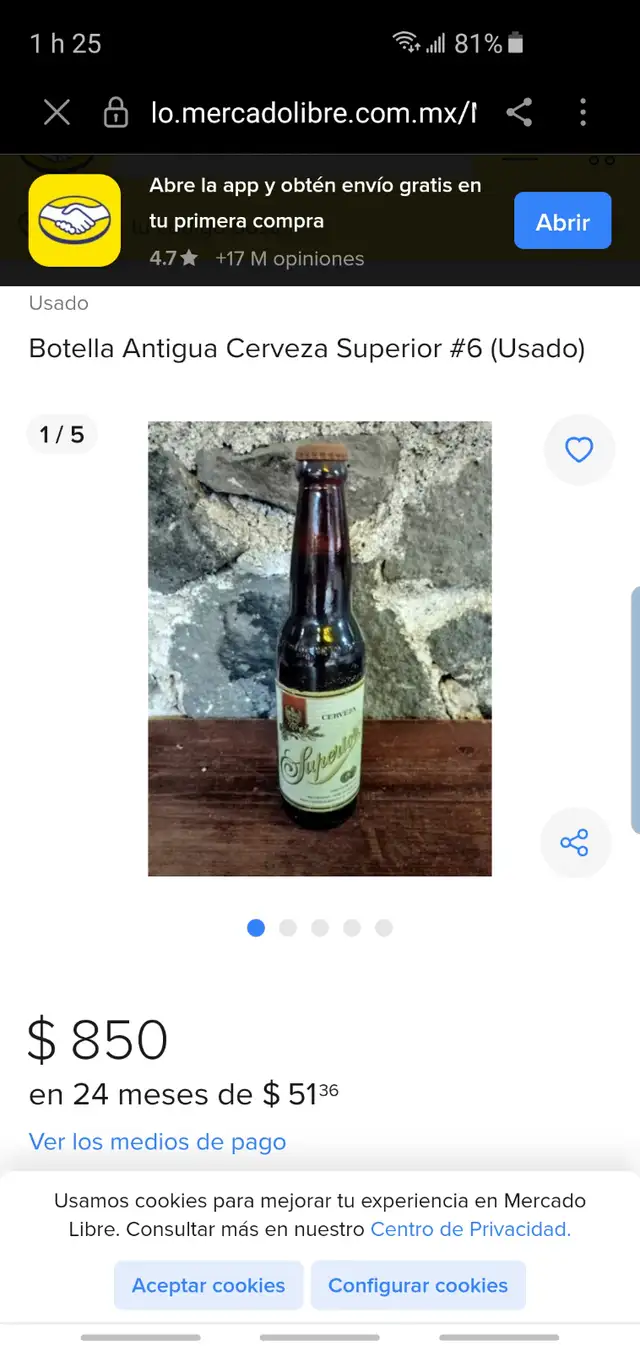Close the browser tab with the X

click(x=57, y=113)
